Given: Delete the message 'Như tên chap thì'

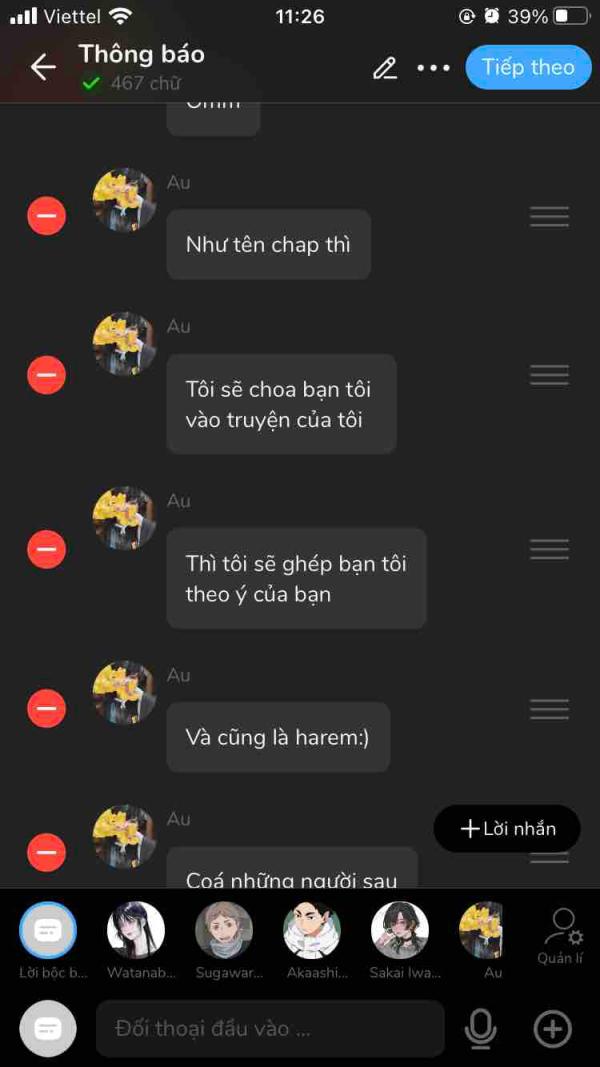Looking at the screenshot, I should click(x=46, y=216).
